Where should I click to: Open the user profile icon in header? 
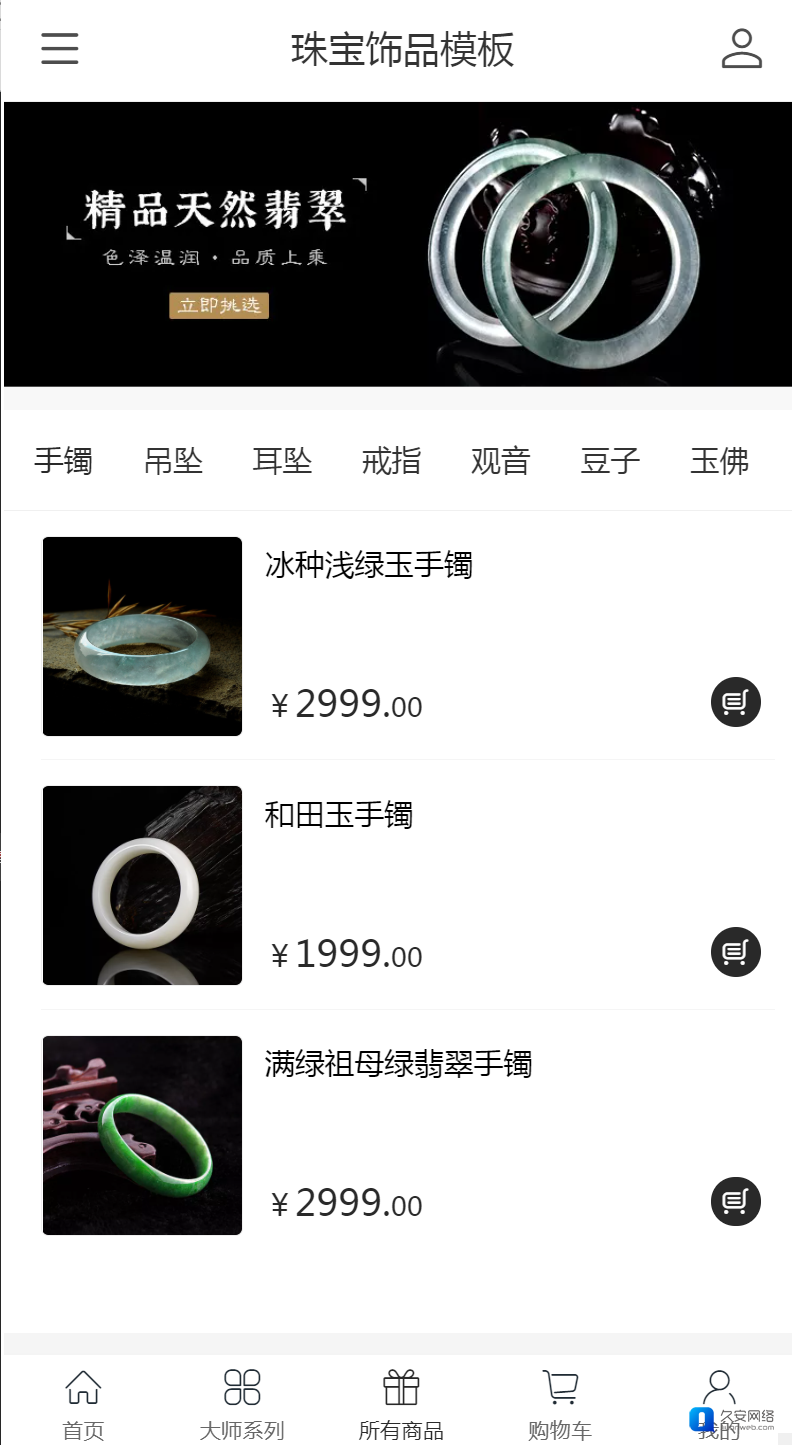coord(741,49)
